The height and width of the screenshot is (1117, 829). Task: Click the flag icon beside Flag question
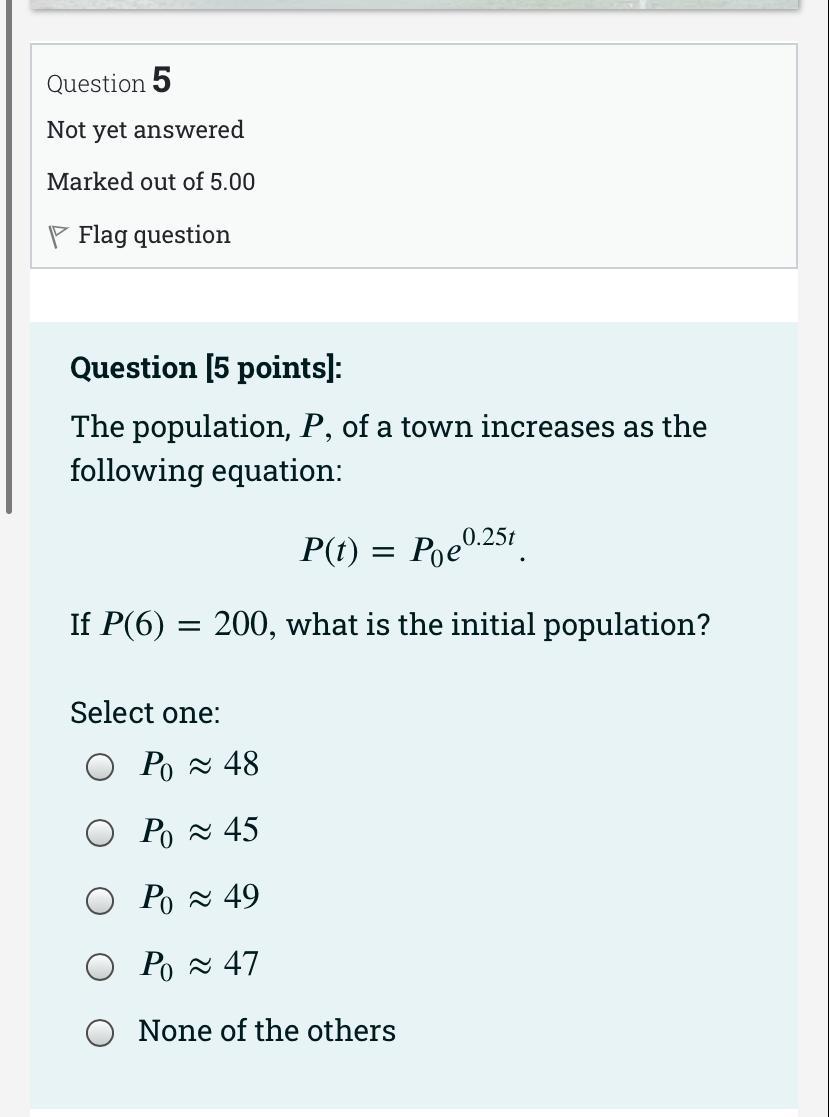click(x=58, y=235)
